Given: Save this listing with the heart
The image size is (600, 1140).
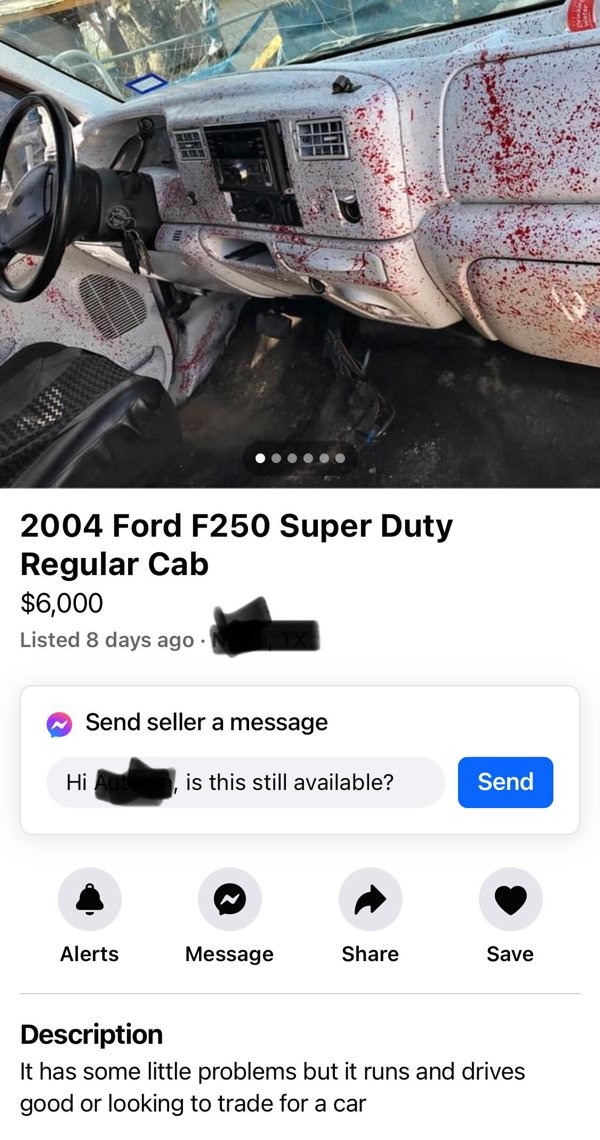Looking at the screenshot, I should (510, 899).
